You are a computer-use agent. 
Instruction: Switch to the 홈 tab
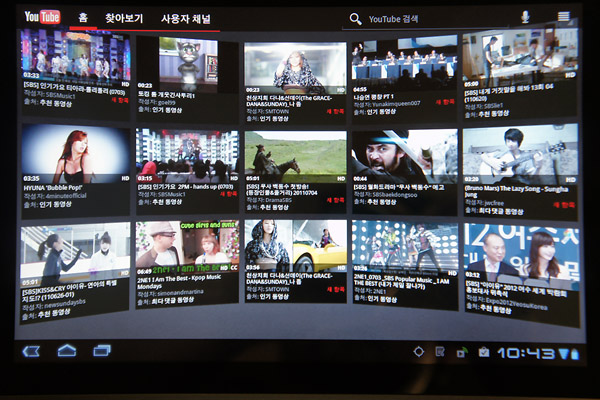coord(83,18)
